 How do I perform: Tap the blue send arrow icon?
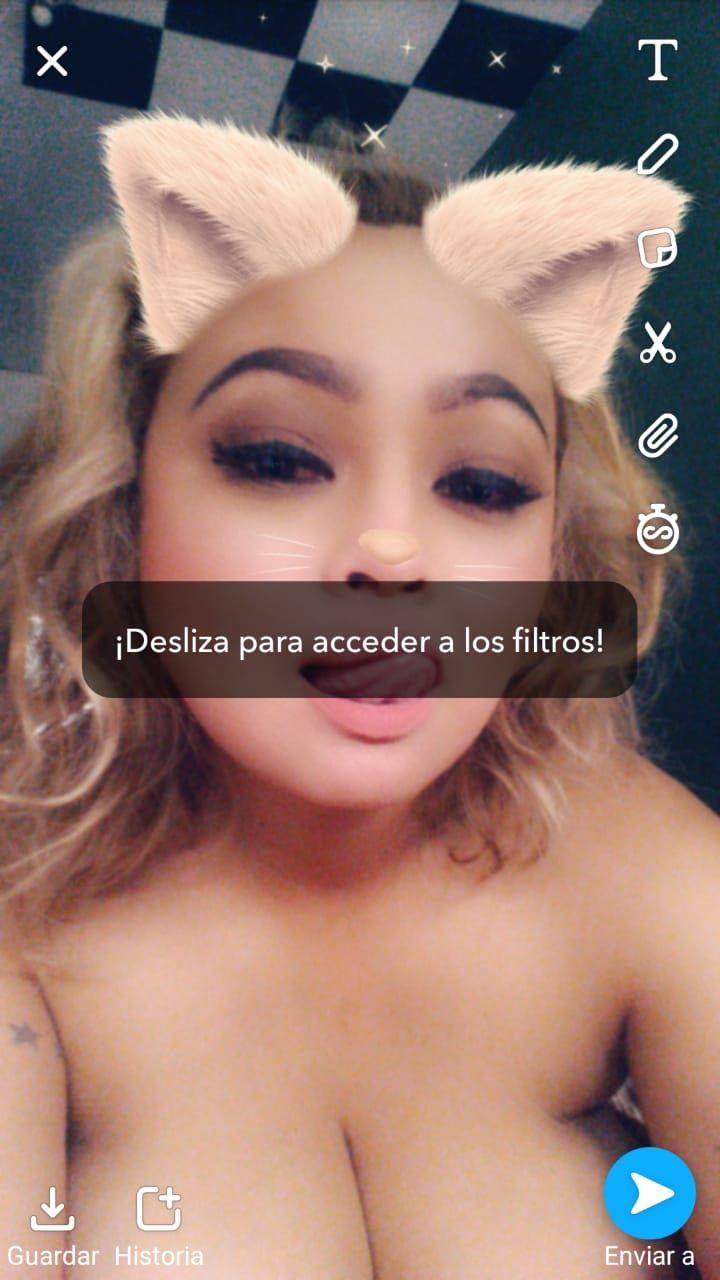point(650,1193)
